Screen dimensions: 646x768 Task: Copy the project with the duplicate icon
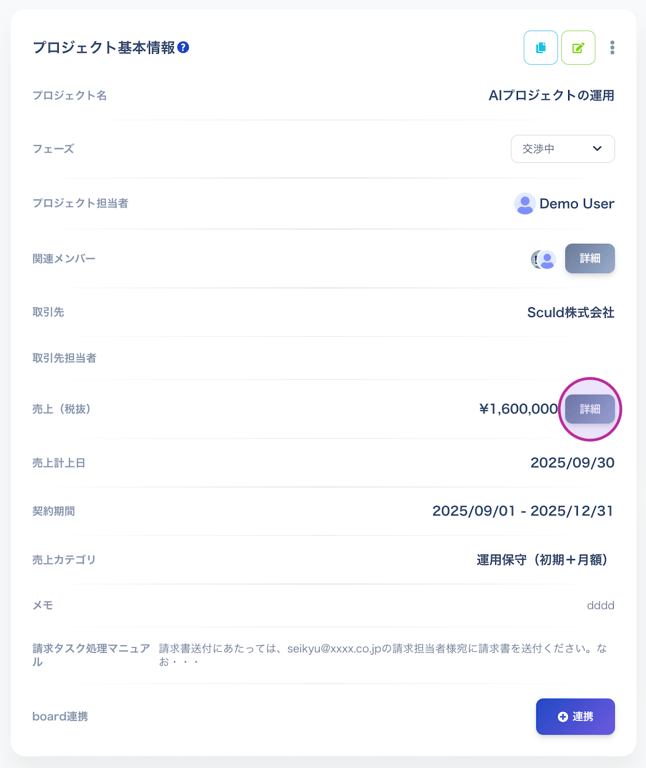click(541, 48)
